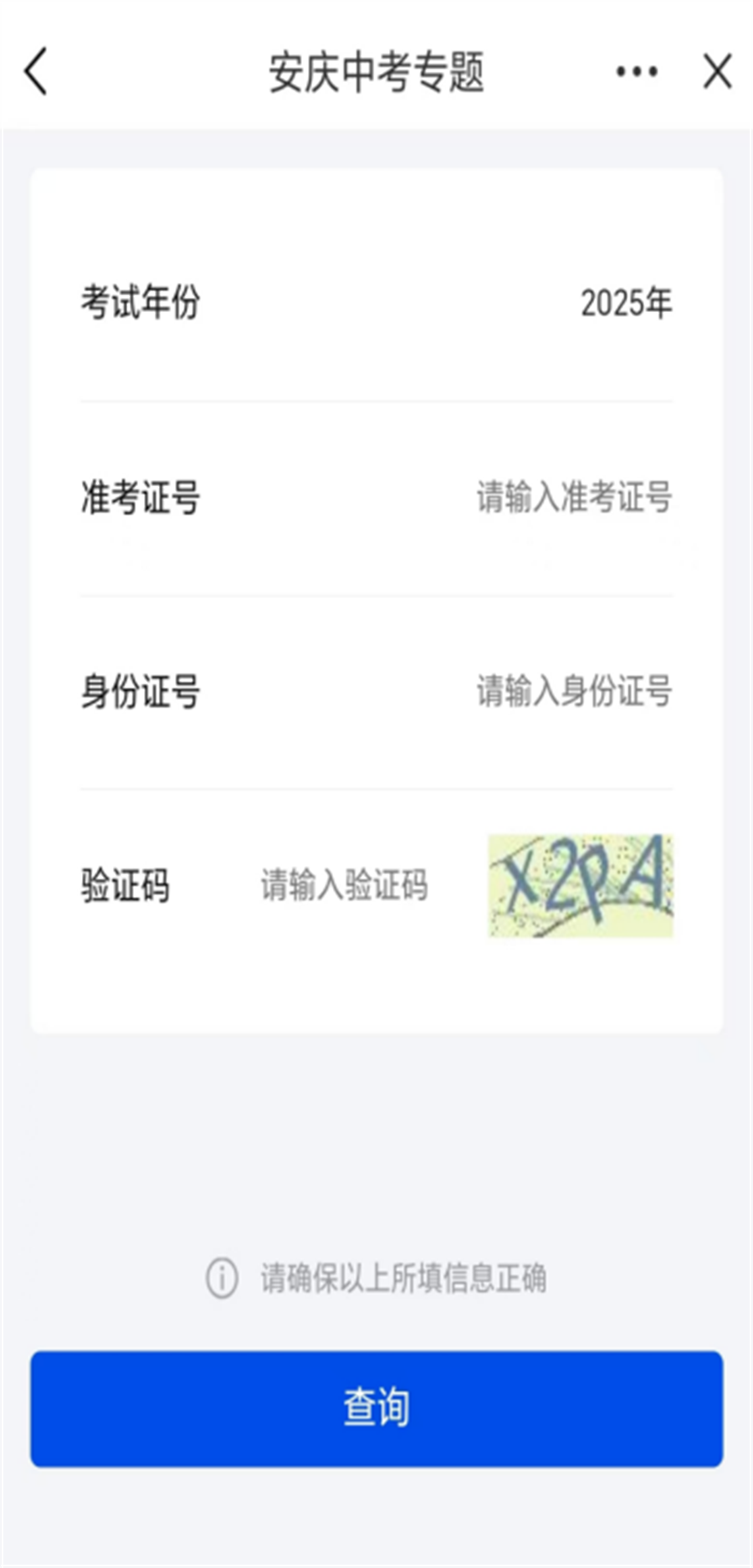Screen dimensions: 753x1568
Task: Tap the 验证码 input field
Action: pos(345,885)
